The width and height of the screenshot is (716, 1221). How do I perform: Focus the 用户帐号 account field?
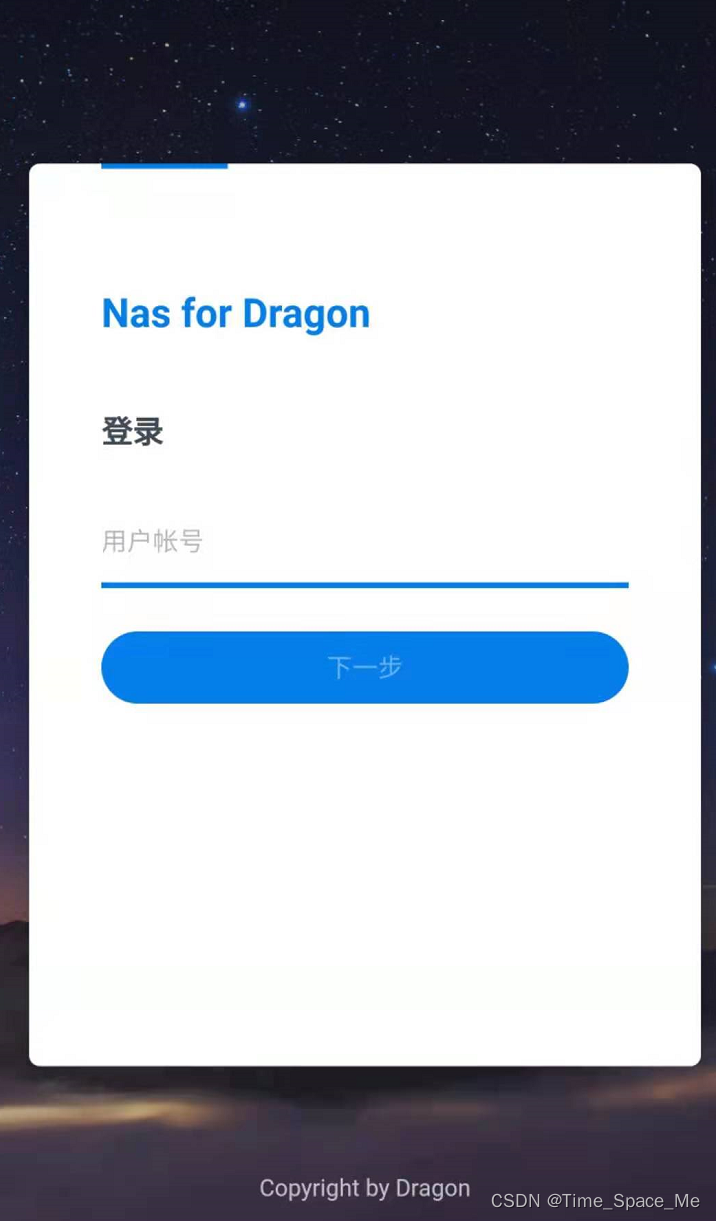click(x=364, y=543)
